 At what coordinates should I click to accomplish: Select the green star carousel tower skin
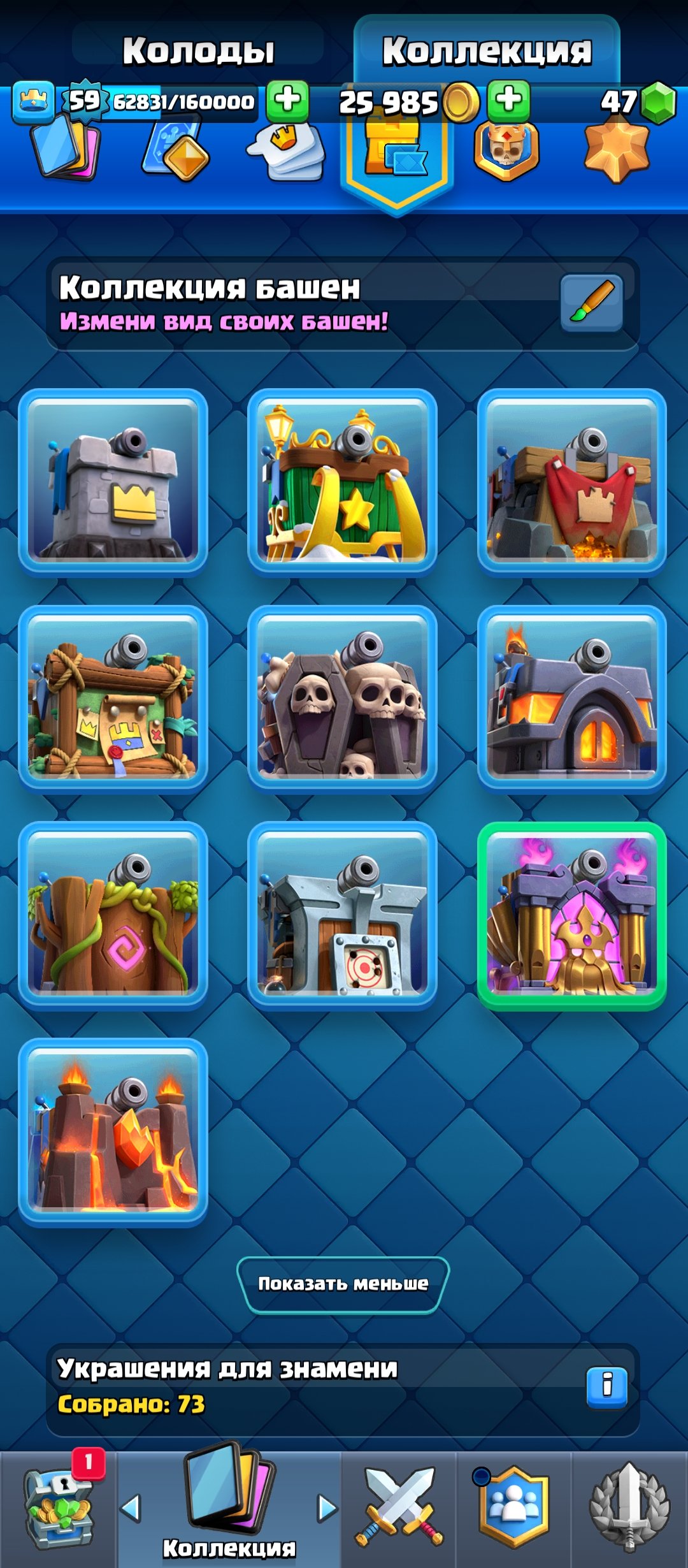coord(342,483)
